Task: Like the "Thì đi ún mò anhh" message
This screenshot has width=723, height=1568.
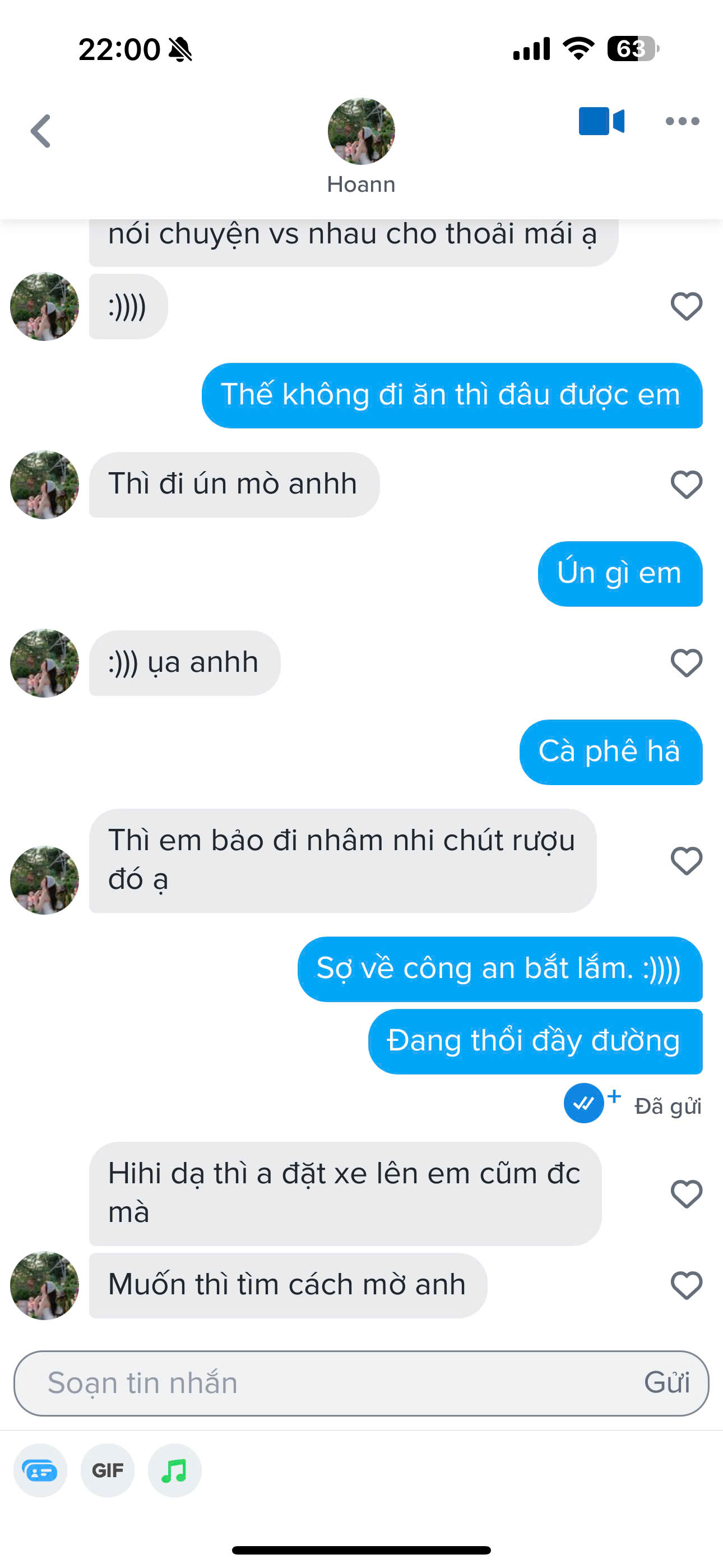Action: (x=687, y=485)
